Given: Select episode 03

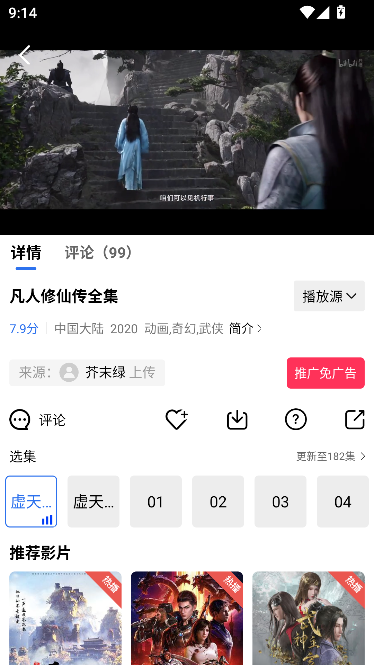Looking at the screenshot, I should (280, 501).
